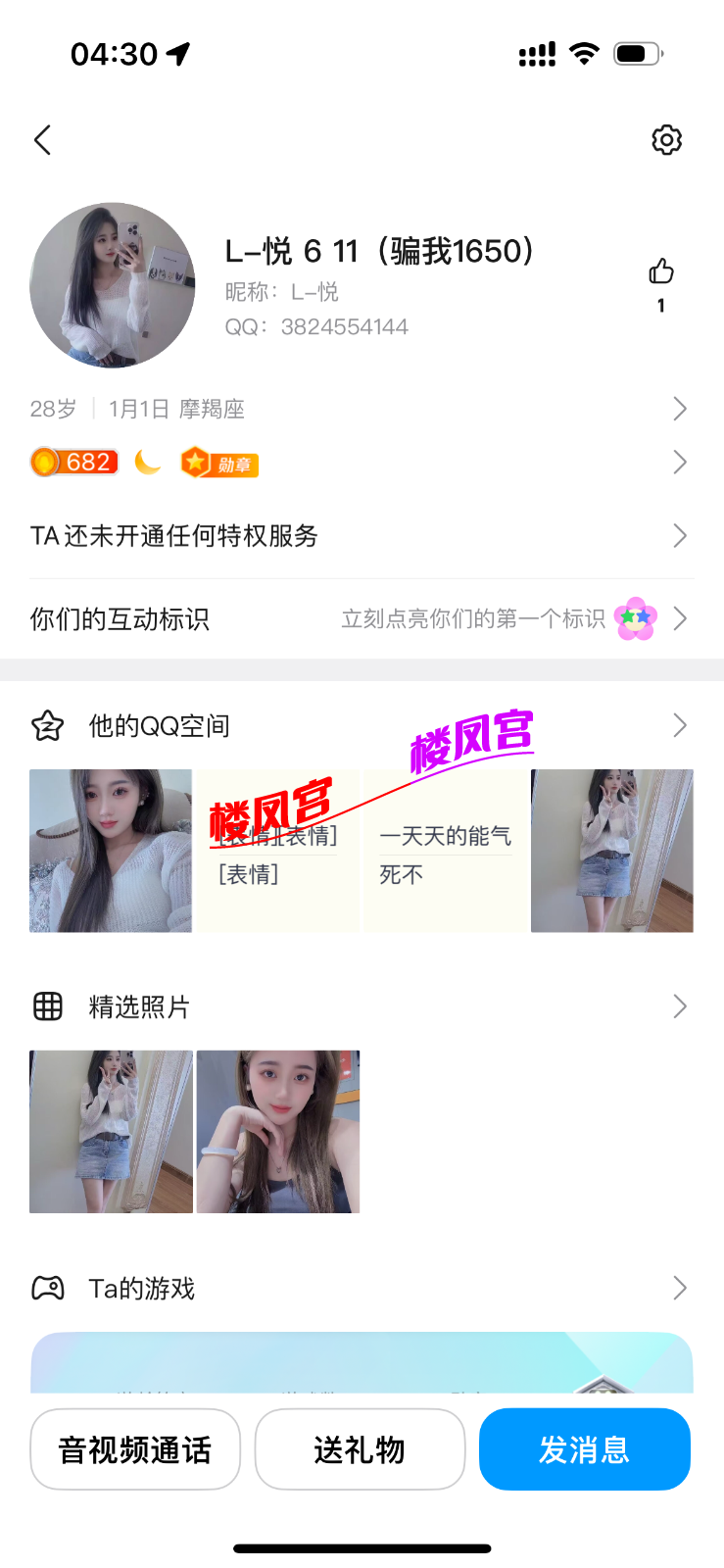Start 音视频通话 call

coord(135,1449)
